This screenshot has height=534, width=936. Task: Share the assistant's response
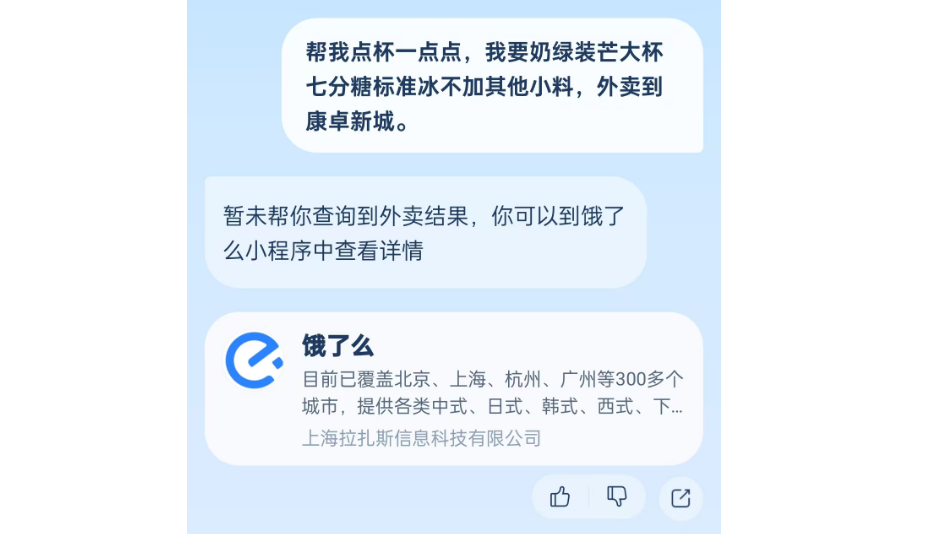(681, 498)
